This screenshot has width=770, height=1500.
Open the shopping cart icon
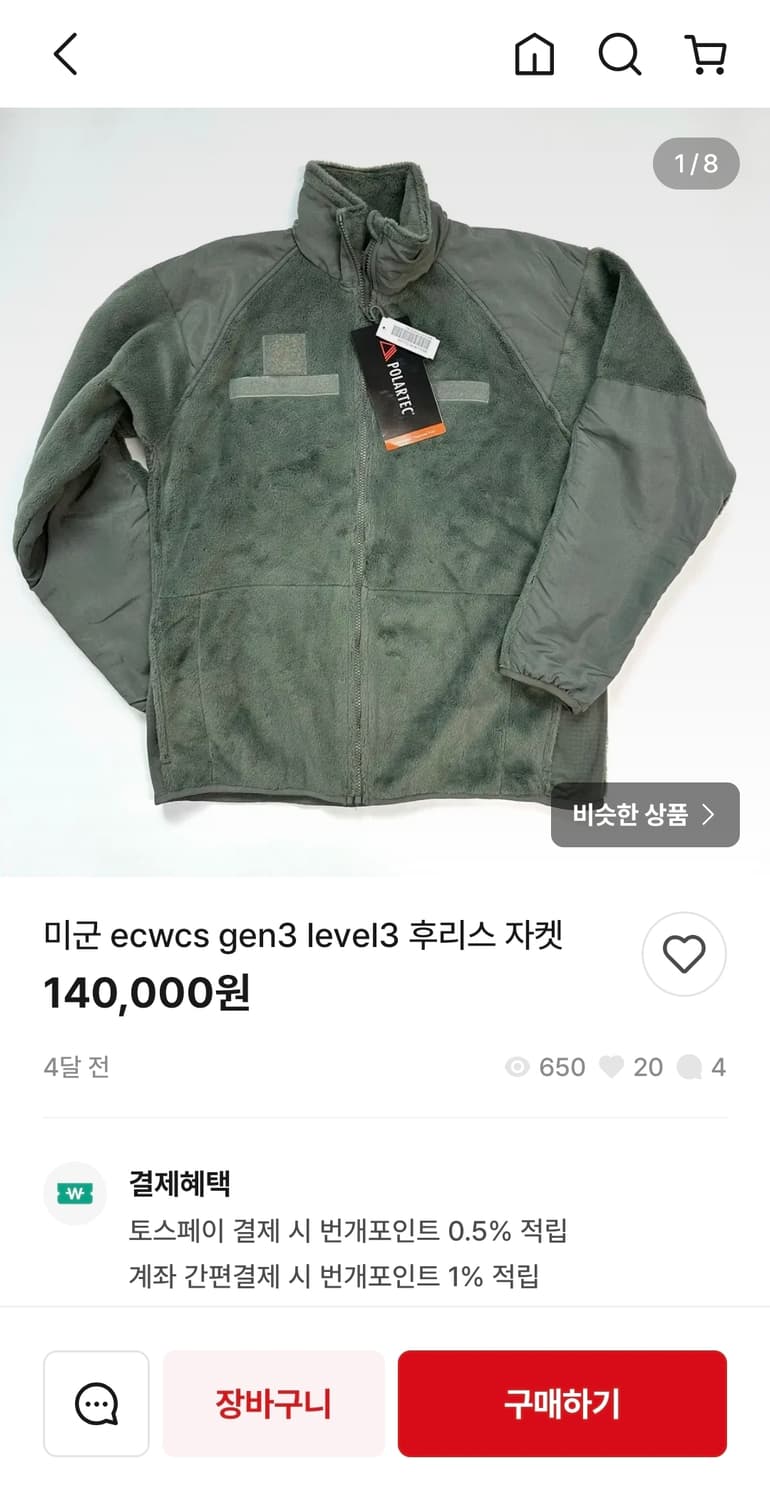708,55
